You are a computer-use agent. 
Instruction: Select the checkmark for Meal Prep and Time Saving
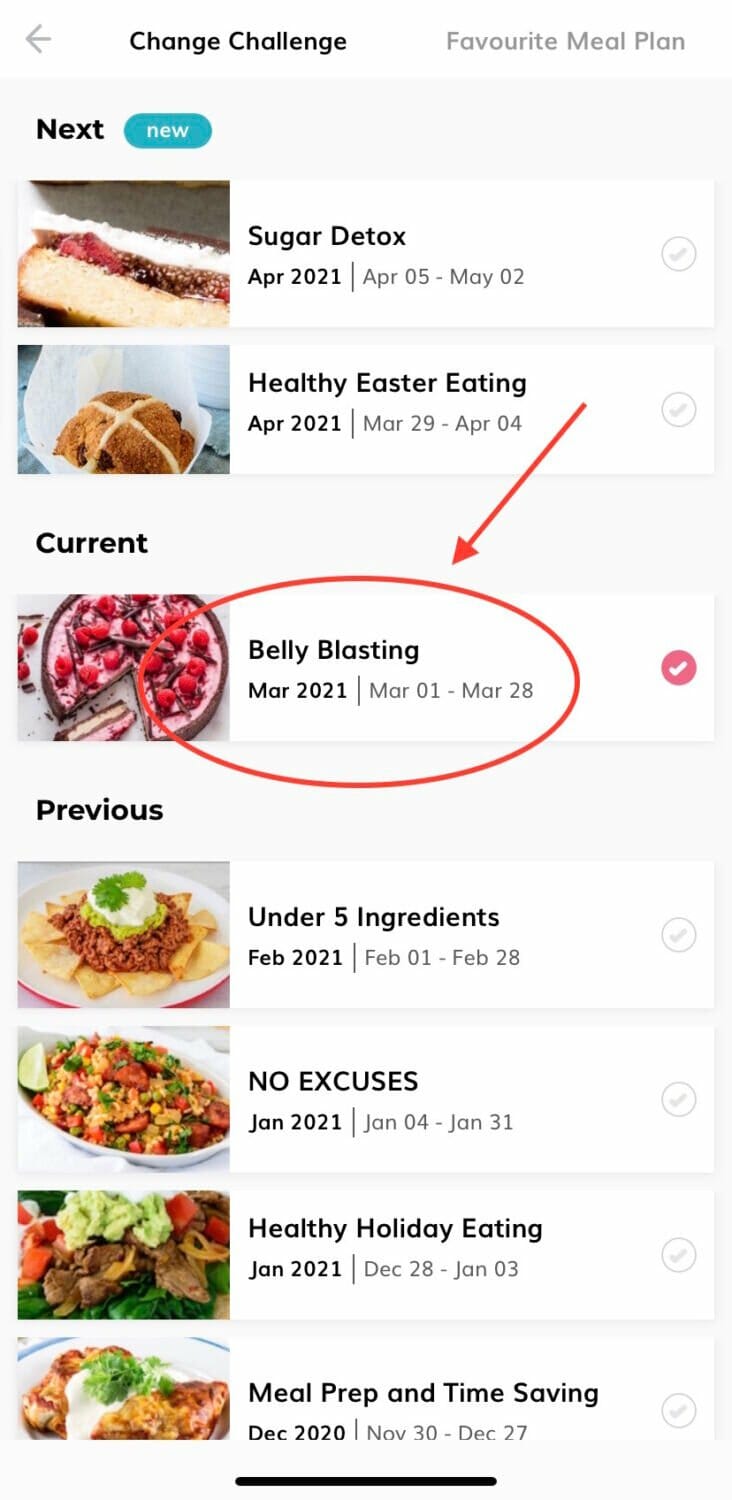pyautogui.click(x=679, y=1410)
